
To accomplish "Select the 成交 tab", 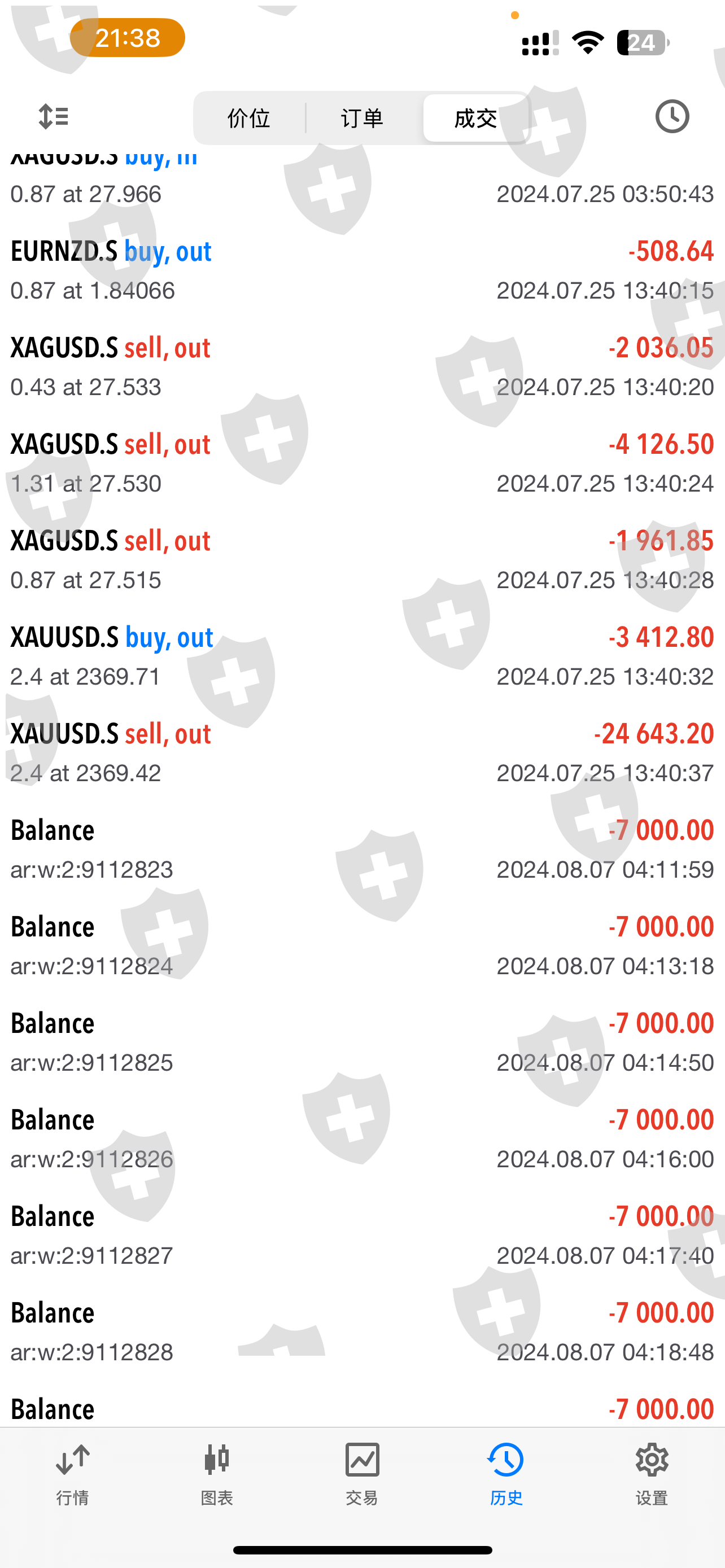I will [x=476, y=118].
